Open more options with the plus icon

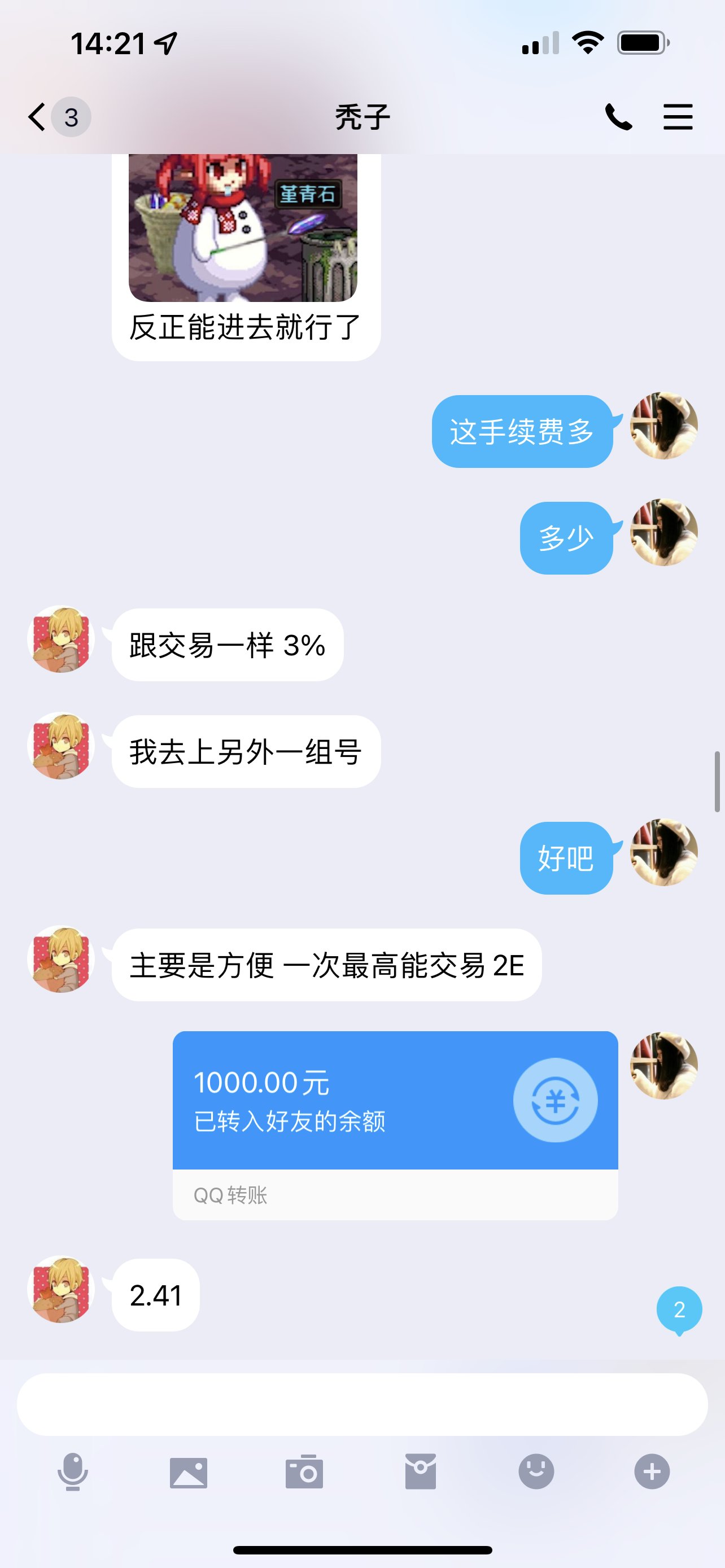[x=652, y=1472]
